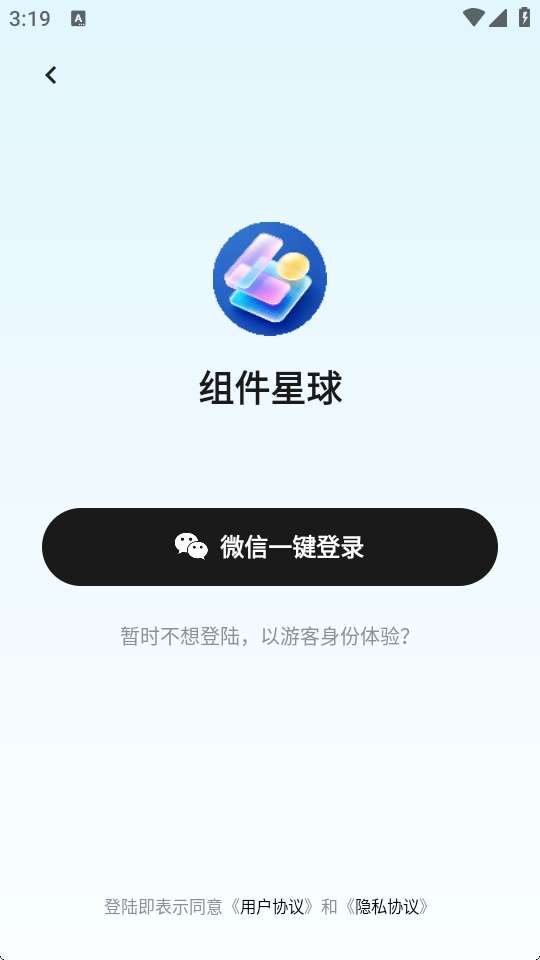
Task: Open the 用户协议 user agreement
Action: [x=272, y=906]
